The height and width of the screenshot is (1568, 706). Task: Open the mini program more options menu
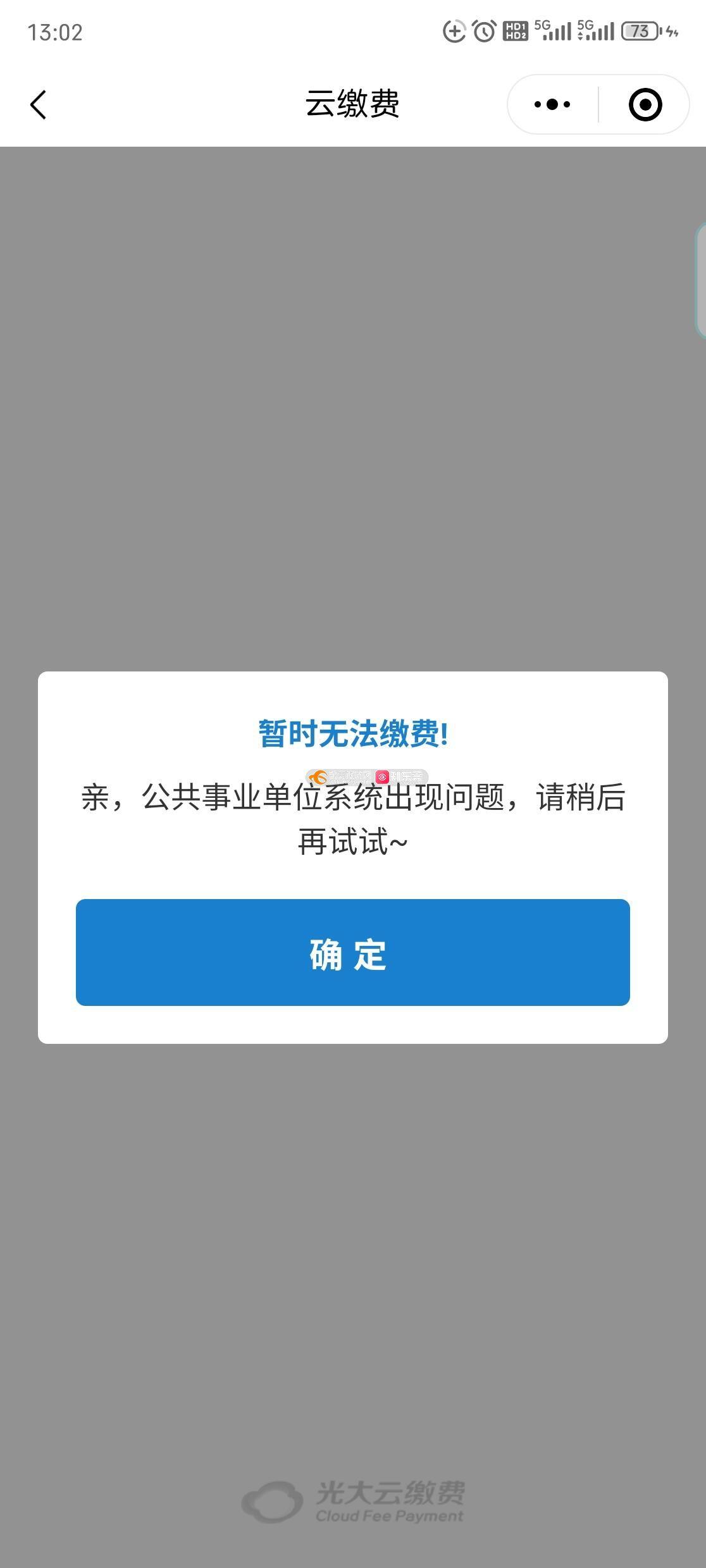click(552, 104)
